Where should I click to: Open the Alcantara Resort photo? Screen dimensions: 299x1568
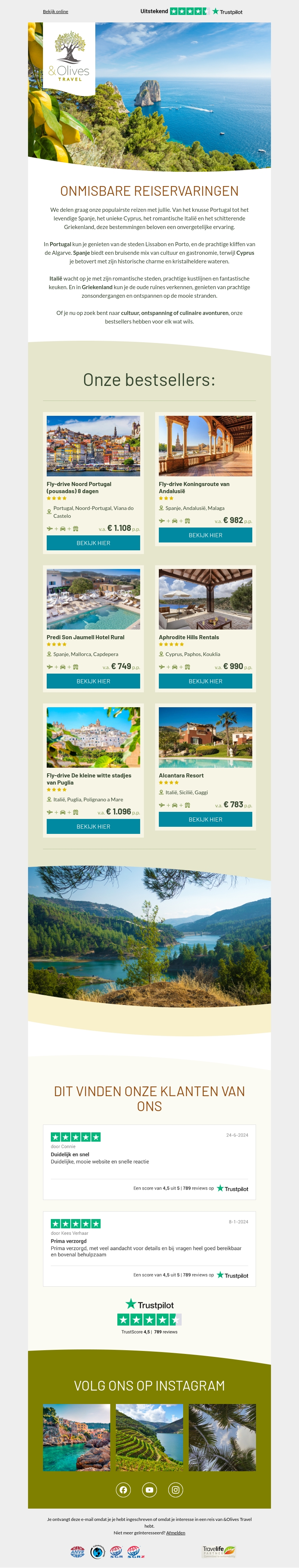click(x=205, y=737)
